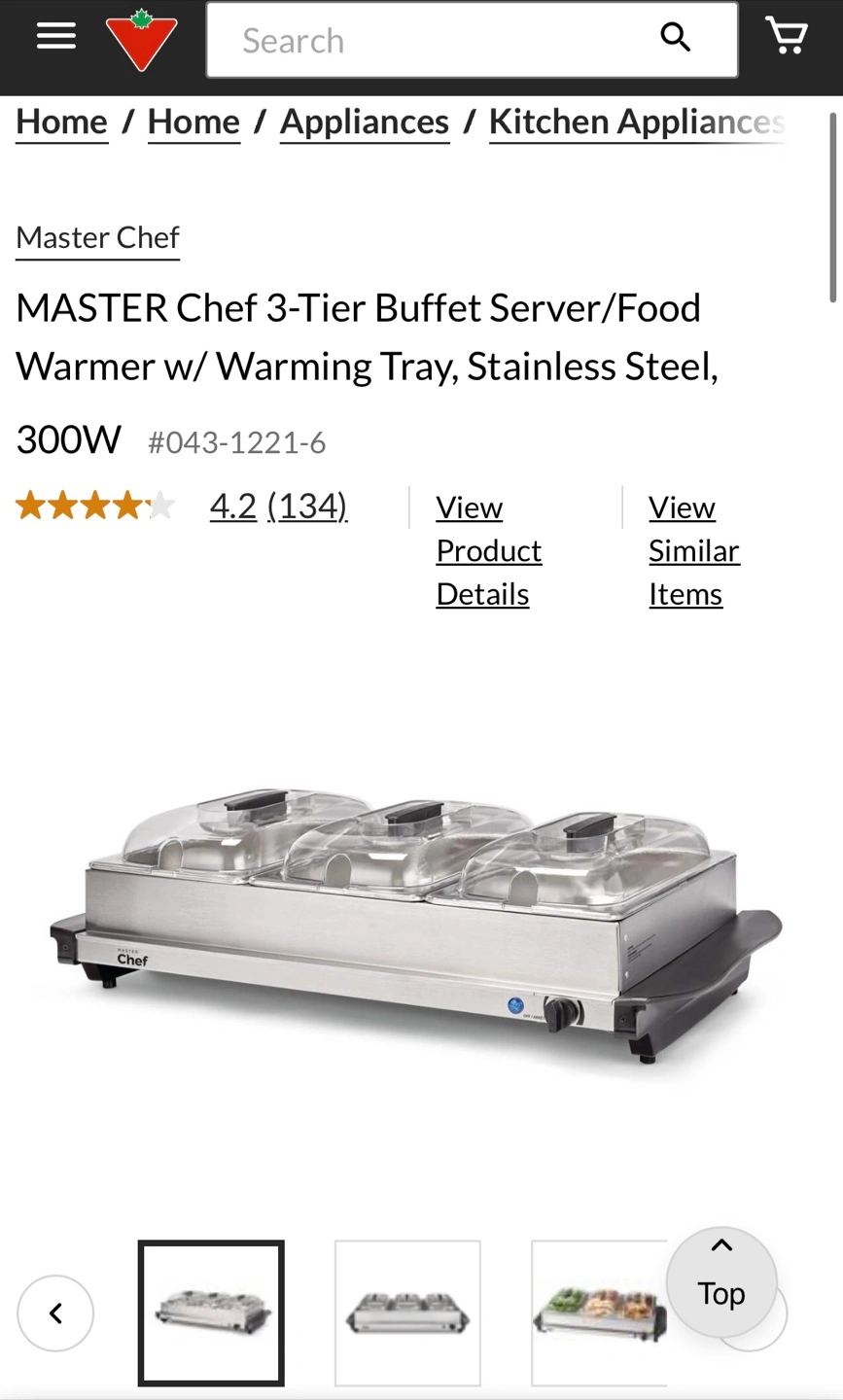
Task: Tap View Similar Items
Action: tap(694, 550)
